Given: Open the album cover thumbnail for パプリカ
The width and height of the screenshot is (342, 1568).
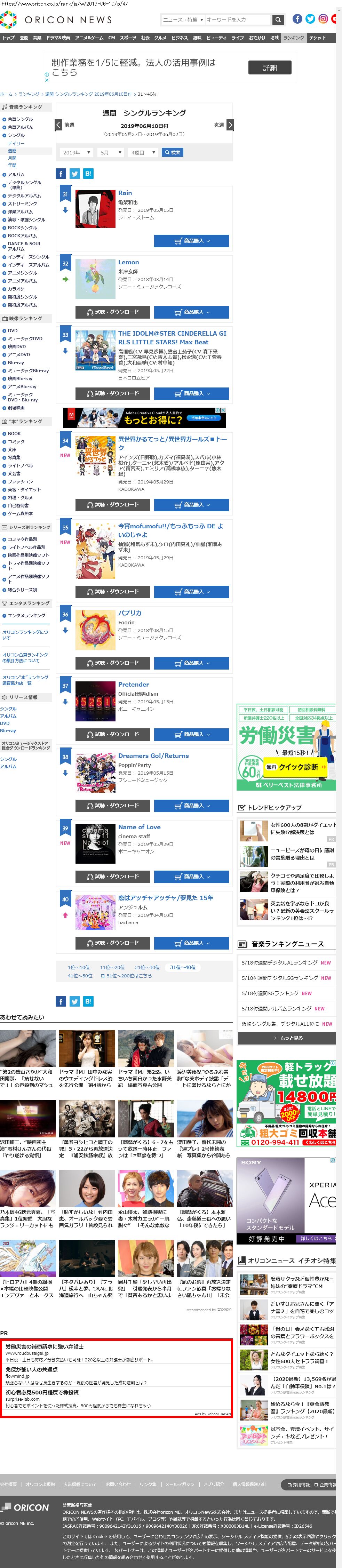Looking at the screenshot, I should click(x=95, y=630).
